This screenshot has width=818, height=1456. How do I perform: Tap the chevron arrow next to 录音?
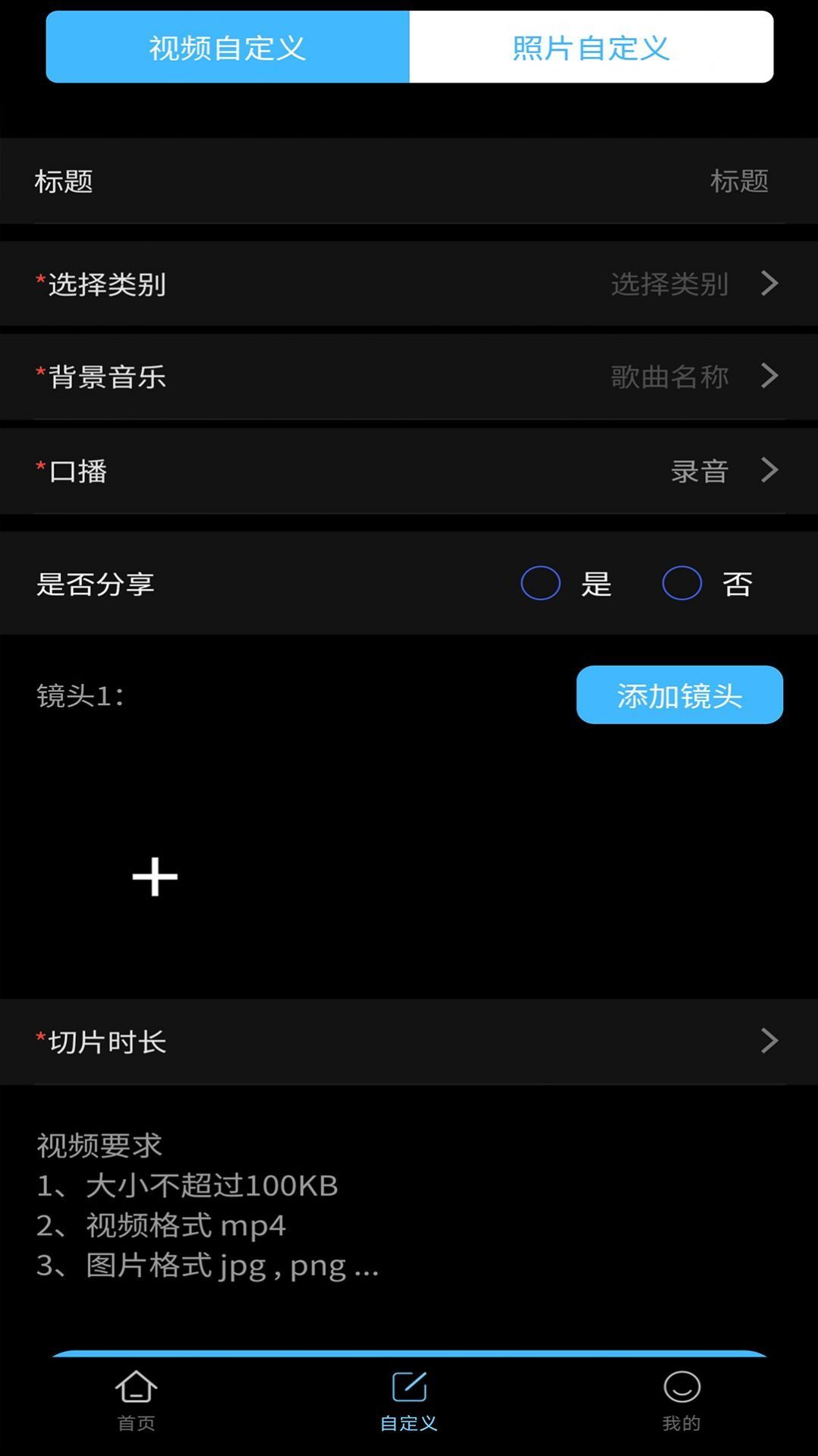coord(770,471)
